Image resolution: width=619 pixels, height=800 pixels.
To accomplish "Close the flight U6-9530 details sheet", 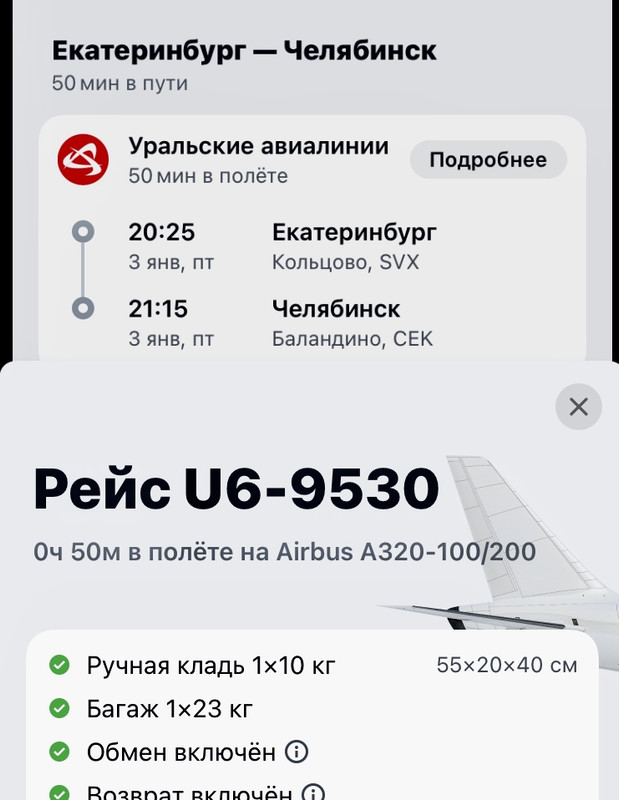I will [578, 407].
